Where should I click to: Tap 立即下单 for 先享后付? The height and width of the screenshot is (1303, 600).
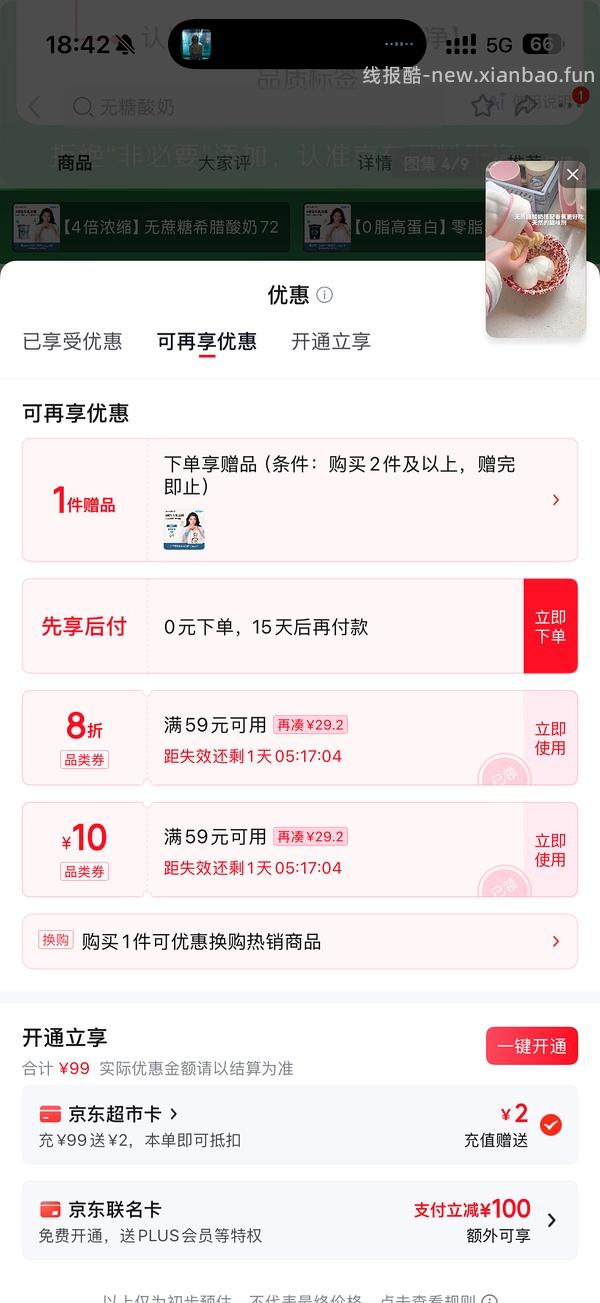pos(550,626)
